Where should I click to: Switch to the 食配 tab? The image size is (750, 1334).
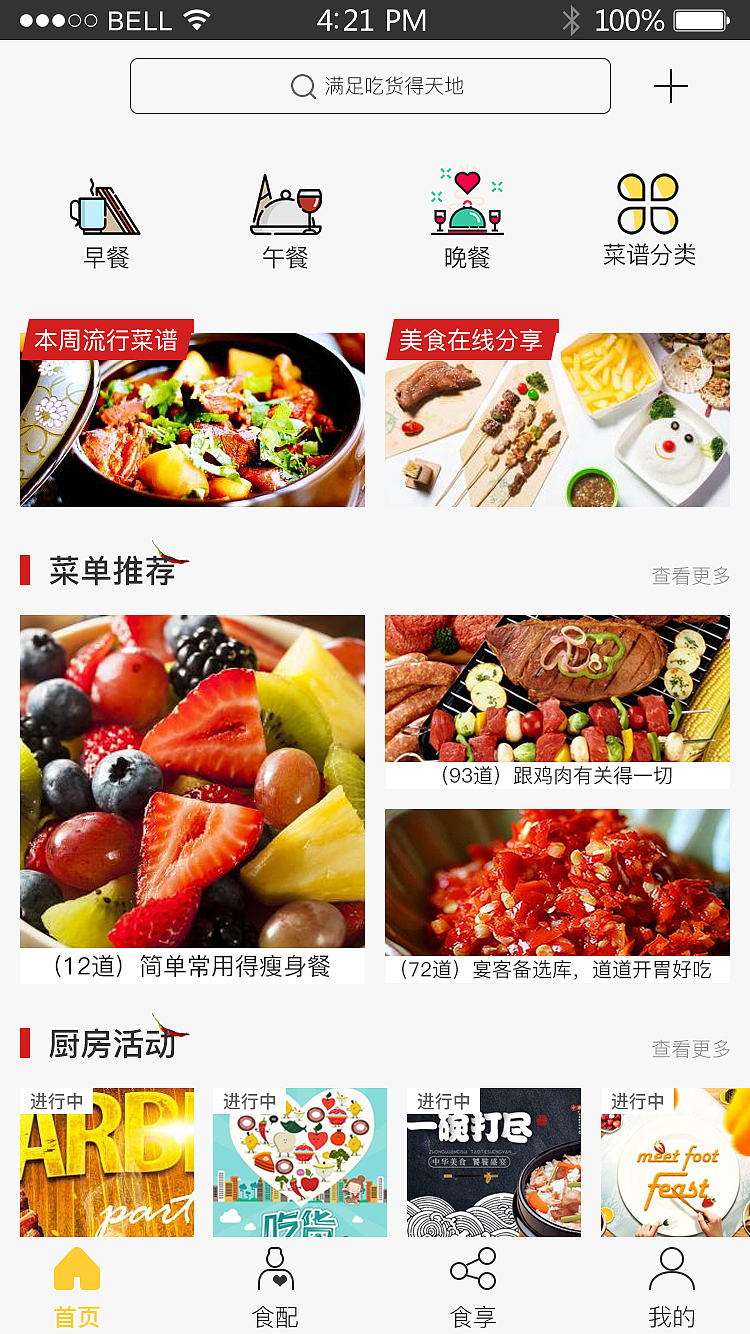(276, 1288)
